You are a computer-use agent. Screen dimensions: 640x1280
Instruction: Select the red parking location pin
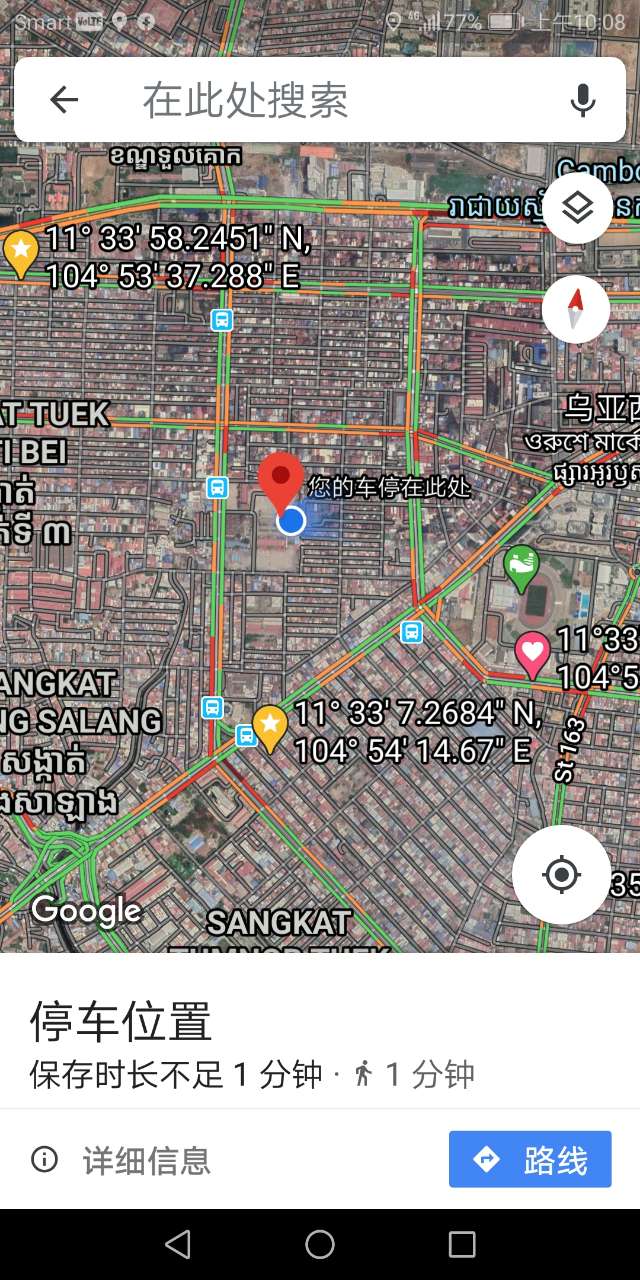point(281,479)
